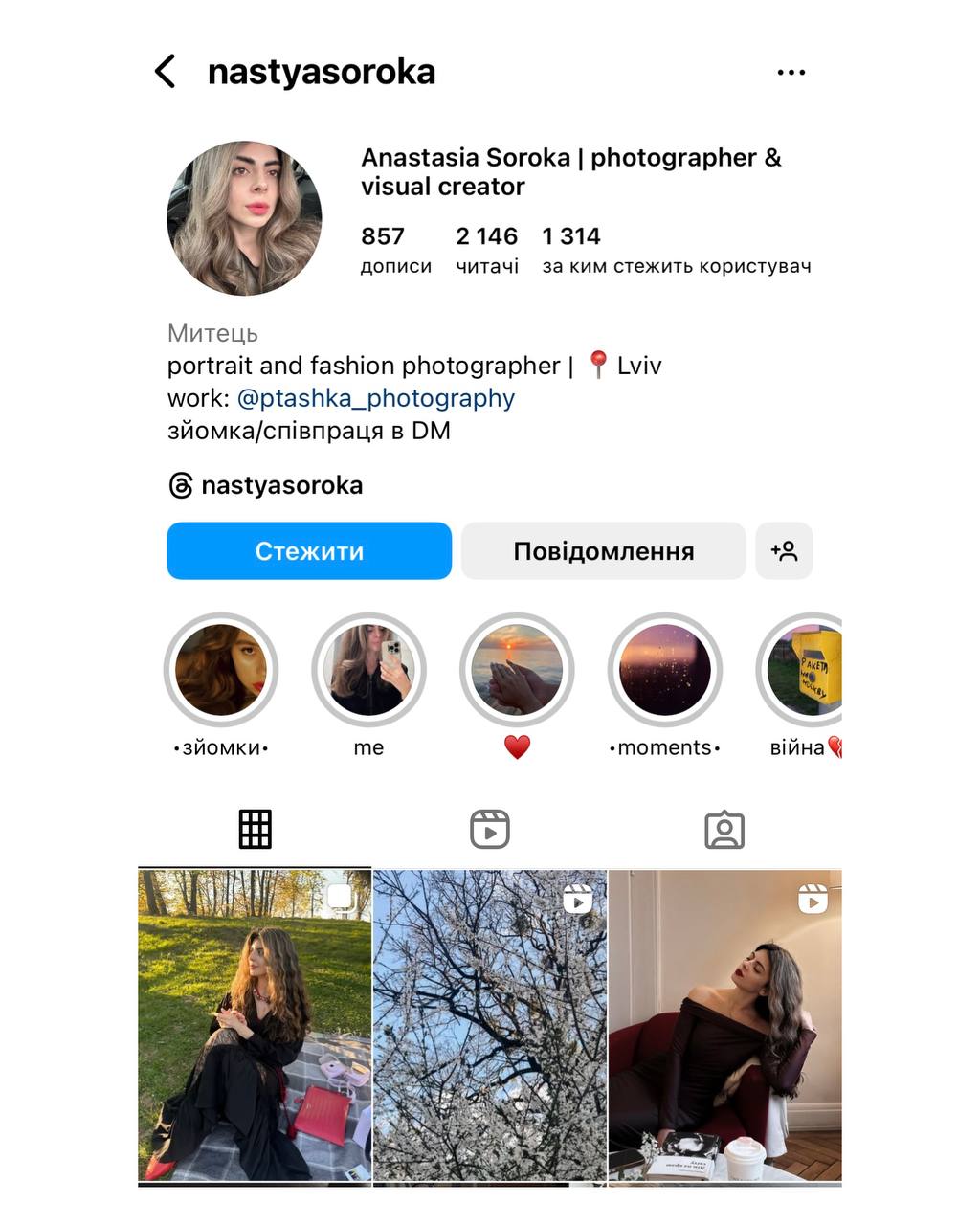The height and width of the screenshot is (1225, 980).
Task: Switch to the tagged photos tab
Action: point(724,830)
